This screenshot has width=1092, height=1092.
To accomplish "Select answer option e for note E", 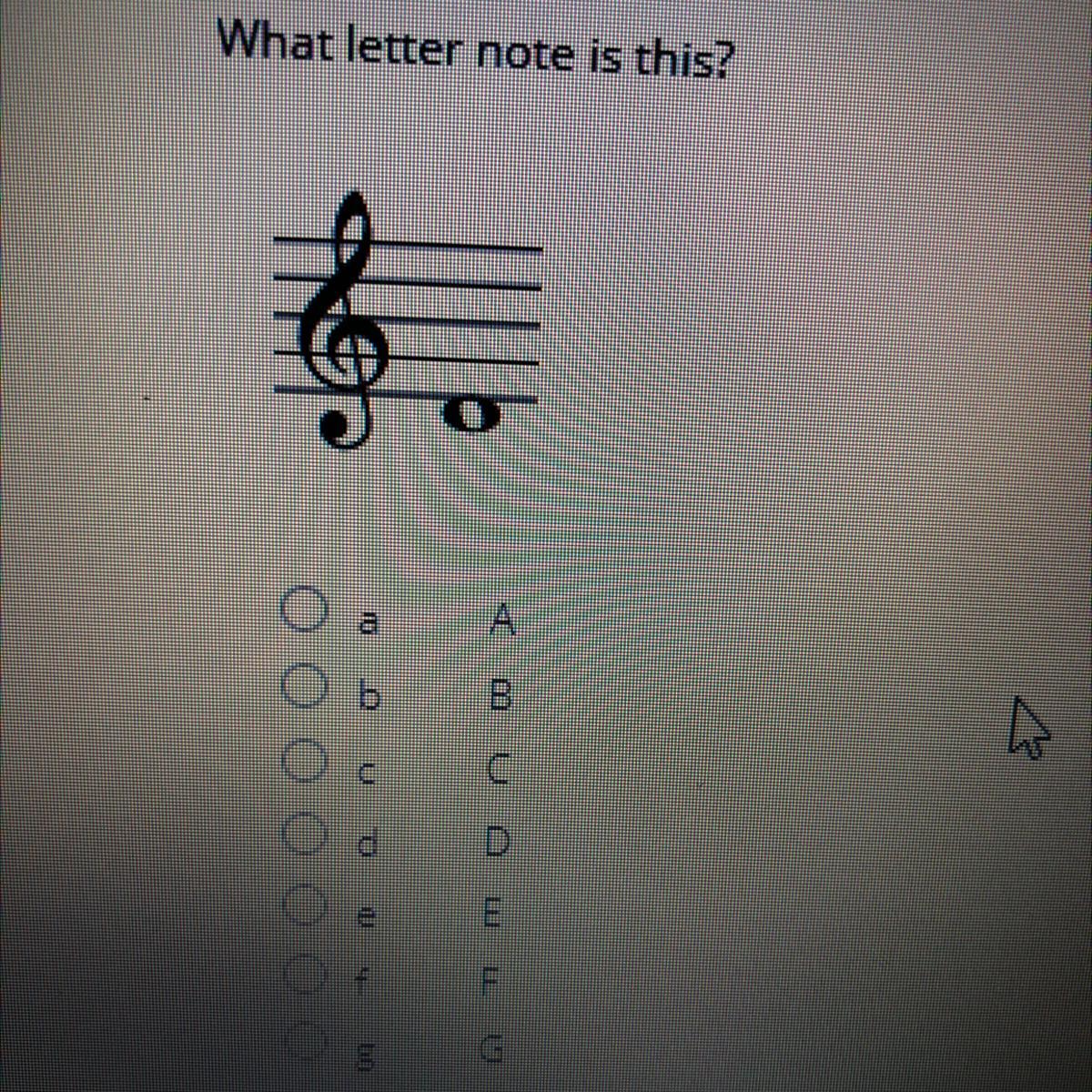I will (x=303, y=906).
